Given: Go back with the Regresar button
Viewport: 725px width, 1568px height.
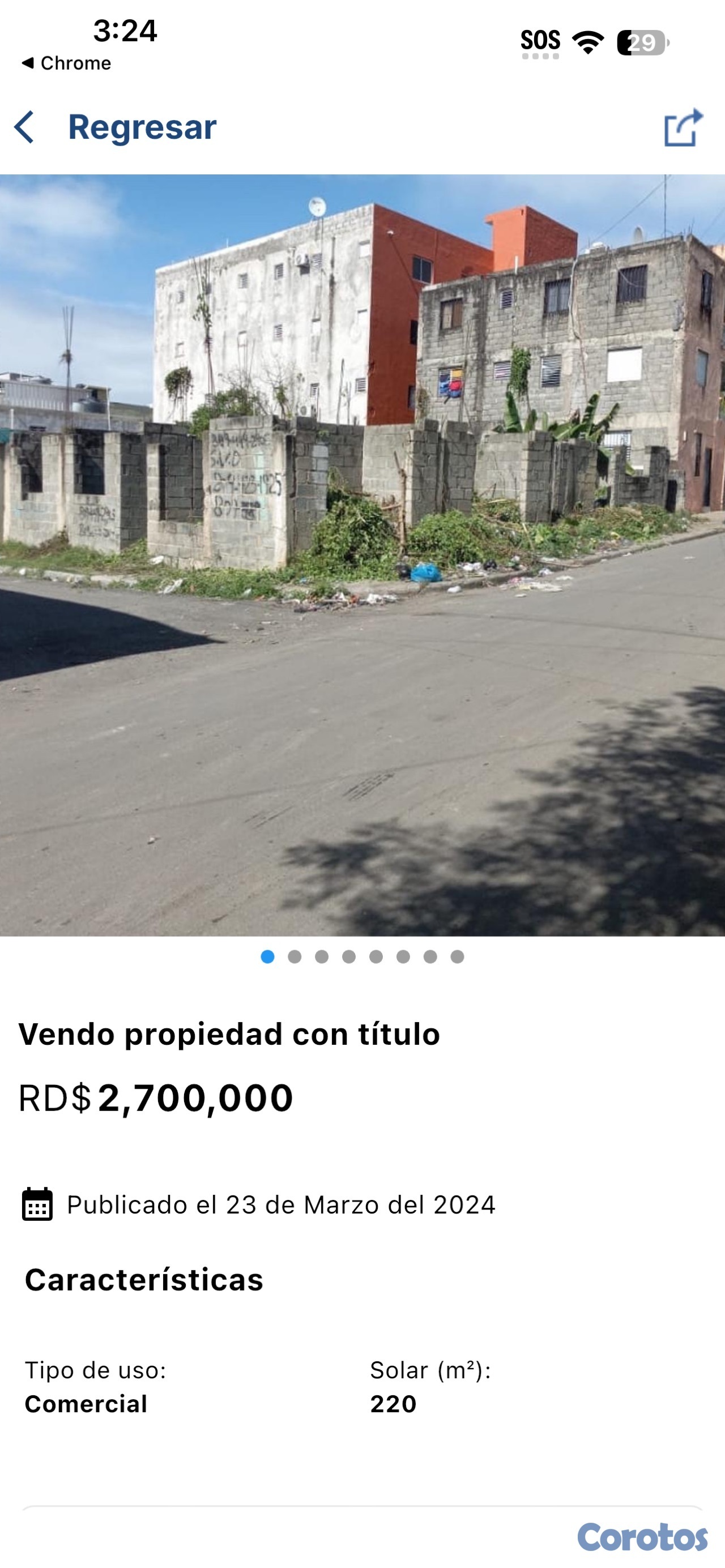Looking at the screenshot, I should [116, 127].
